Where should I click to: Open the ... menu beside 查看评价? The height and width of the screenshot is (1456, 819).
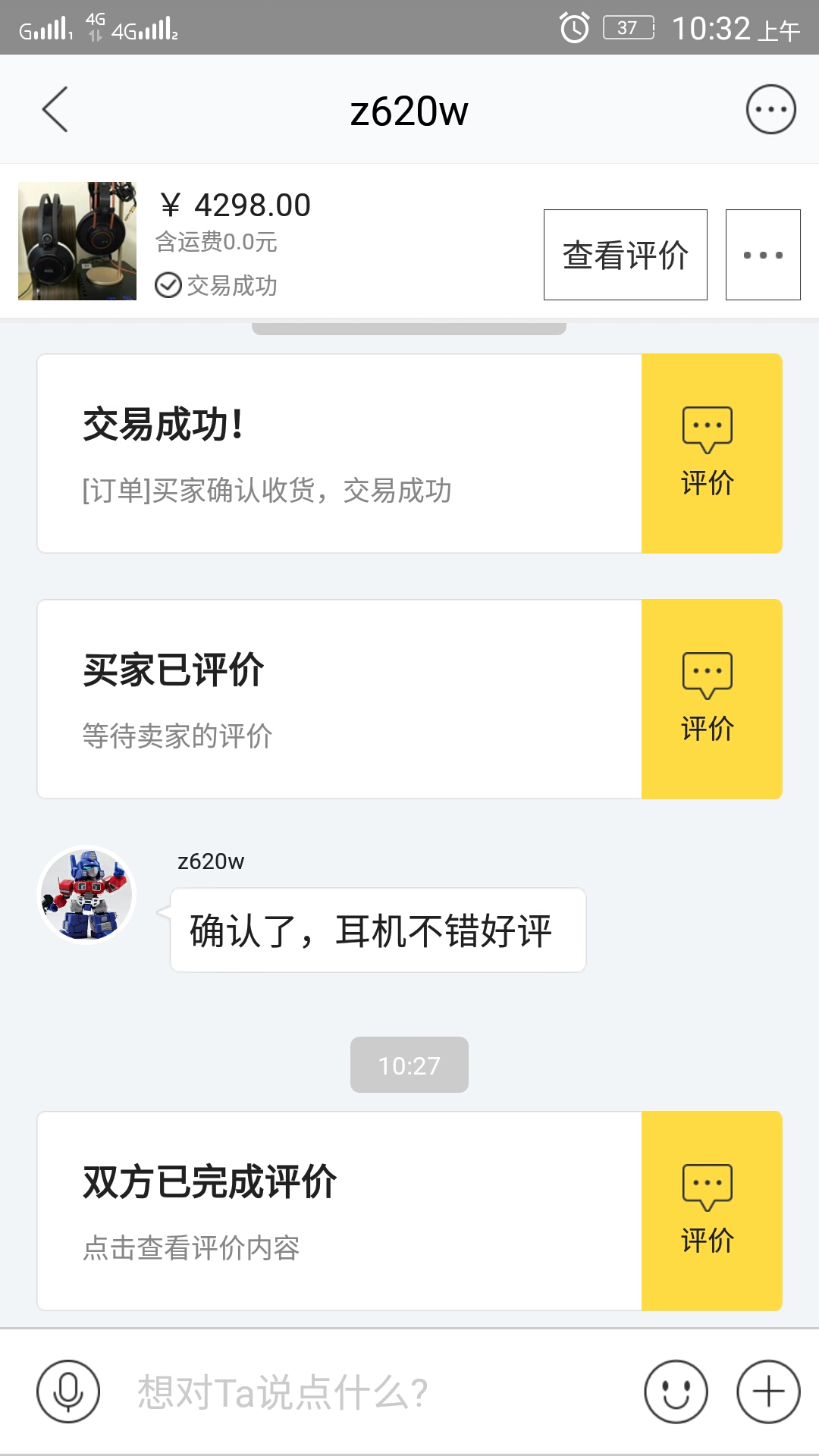pos(762,254)
